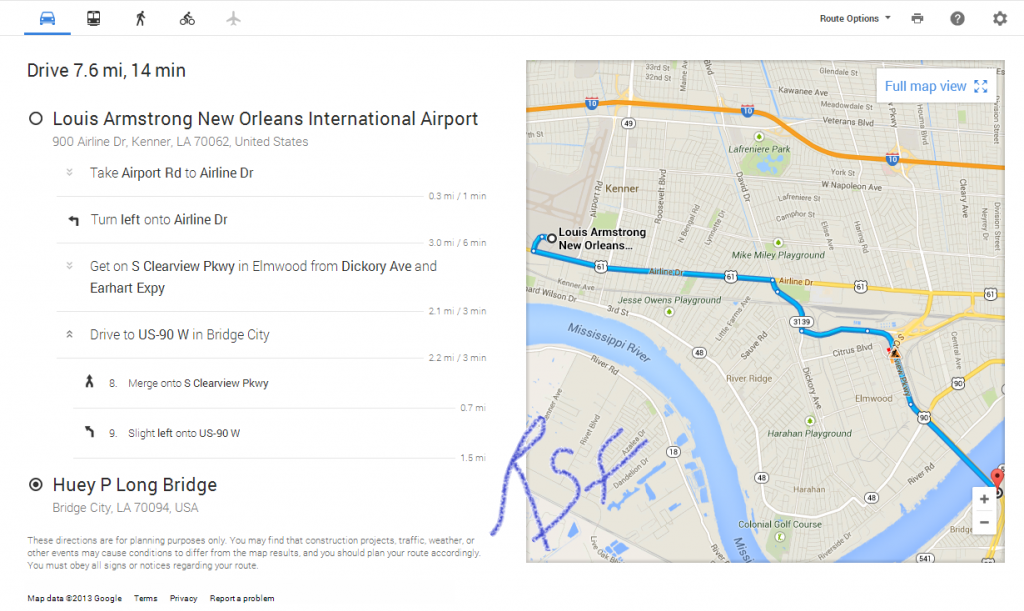Select the Turn left onto Airline Dr step
This screenshot has width=1024, height=611.
[160, 219]
